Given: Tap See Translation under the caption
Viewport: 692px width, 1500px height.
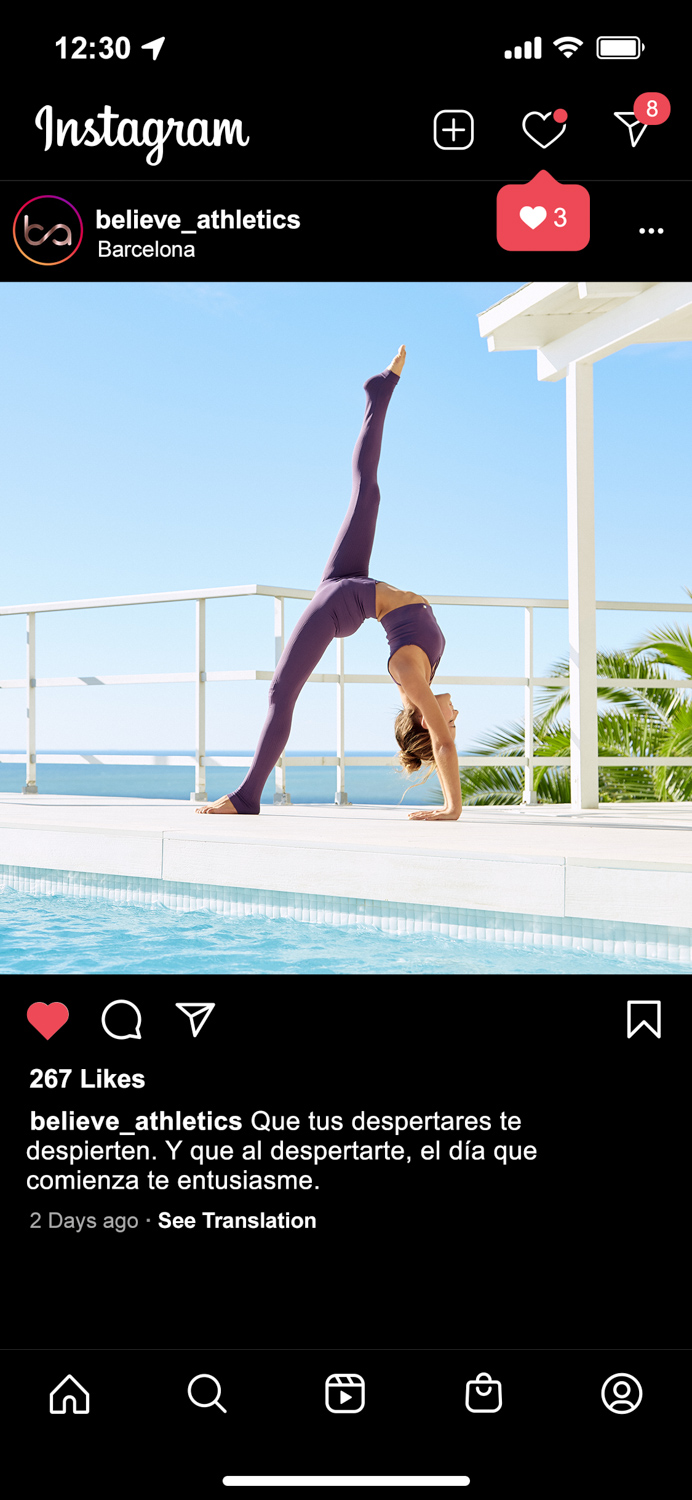Looking at the screenshot, I should coord(237,1220).
